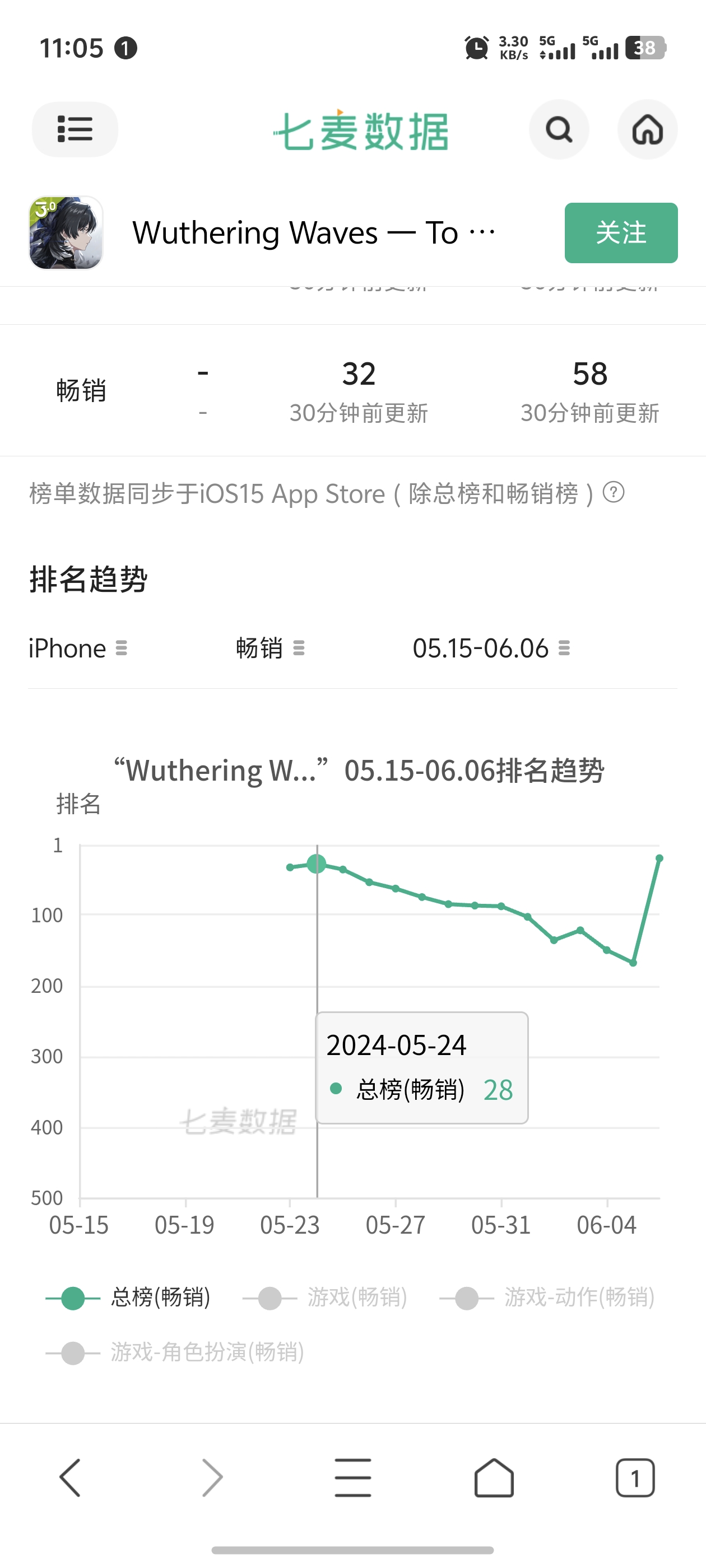Open the search icon

559,129
